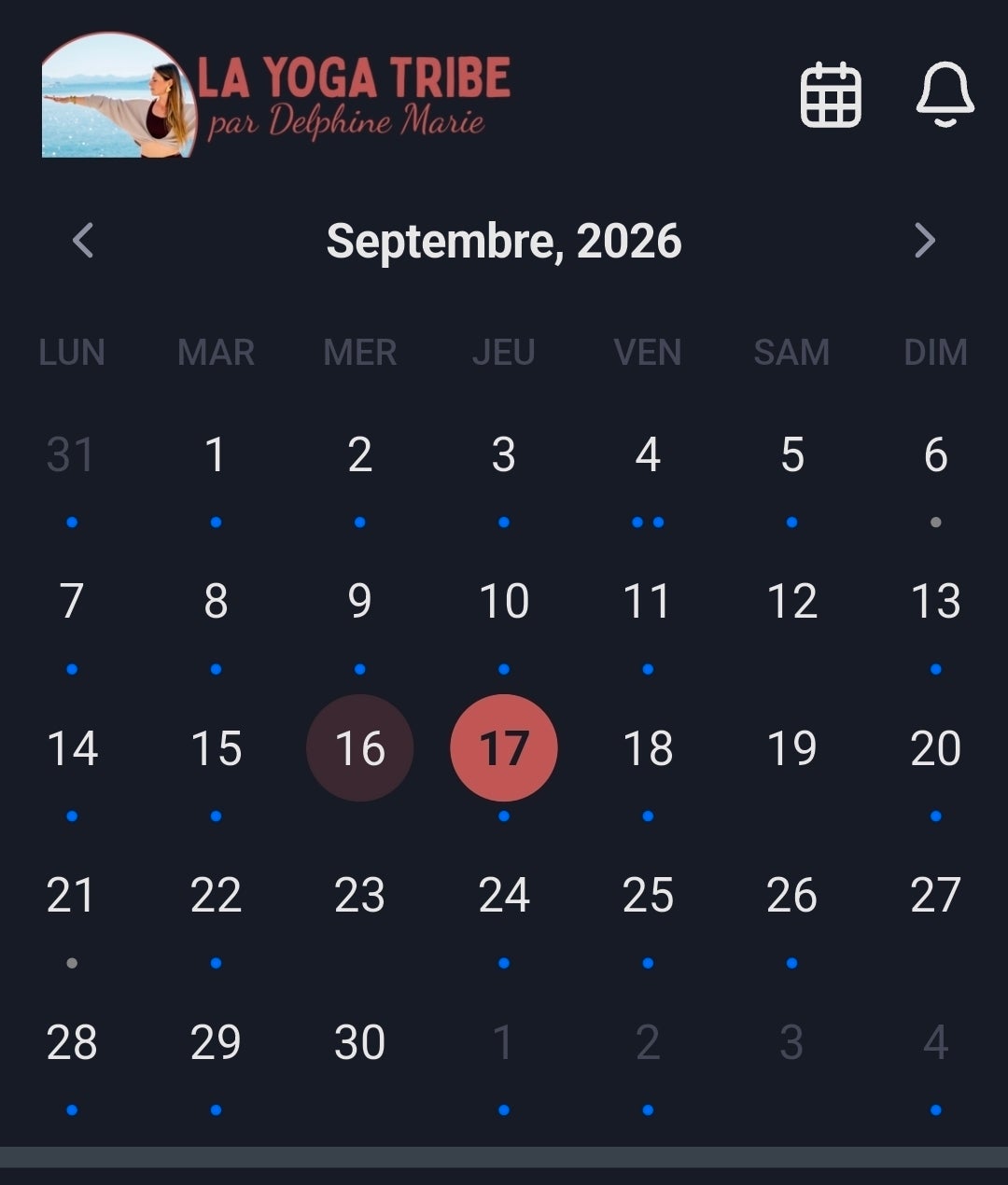Select September 17 in the calendar
The image size is (1008, 1185).
click(x=504, y=748)
